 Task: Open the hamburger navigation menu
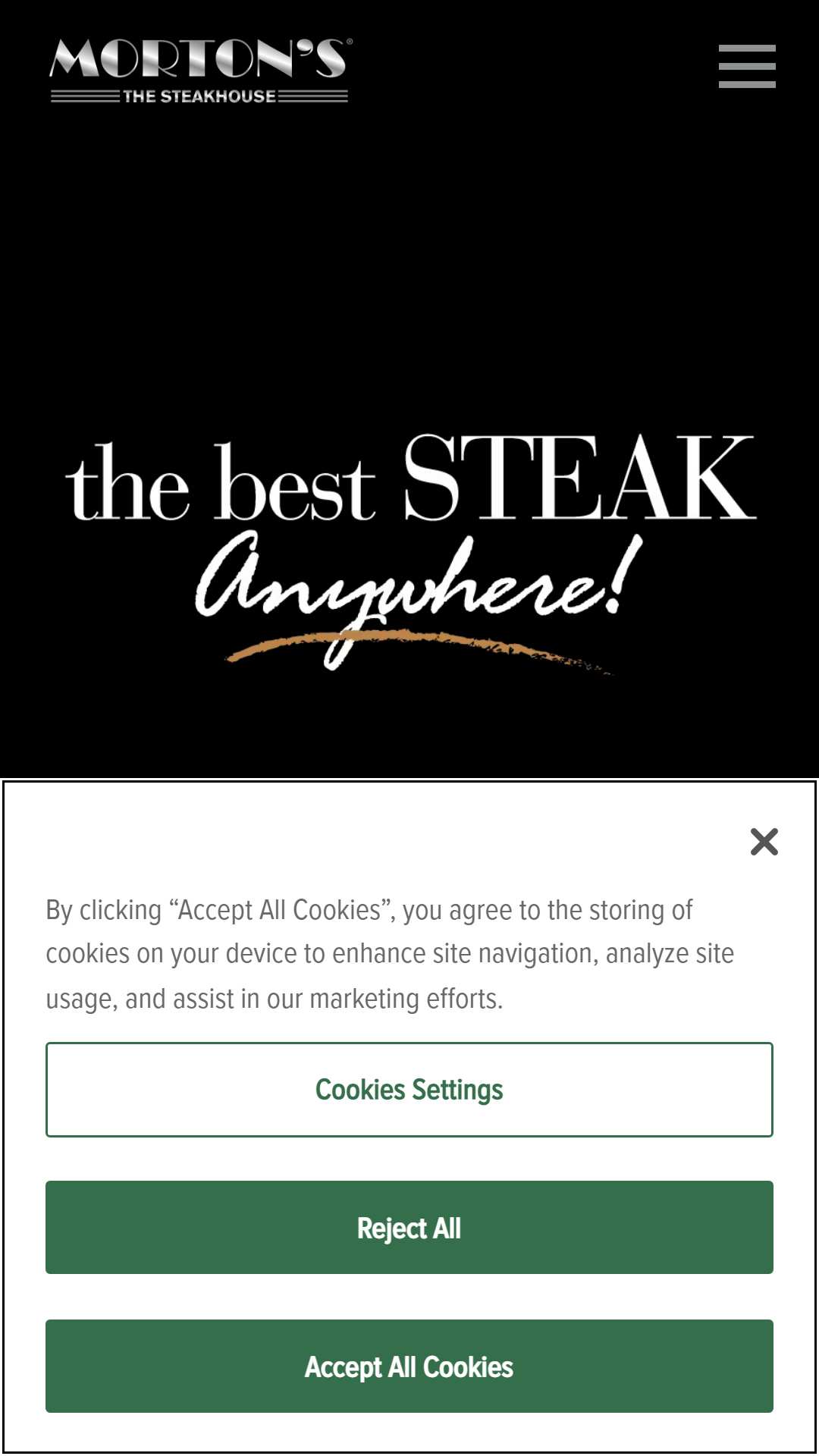coord(747,66)
